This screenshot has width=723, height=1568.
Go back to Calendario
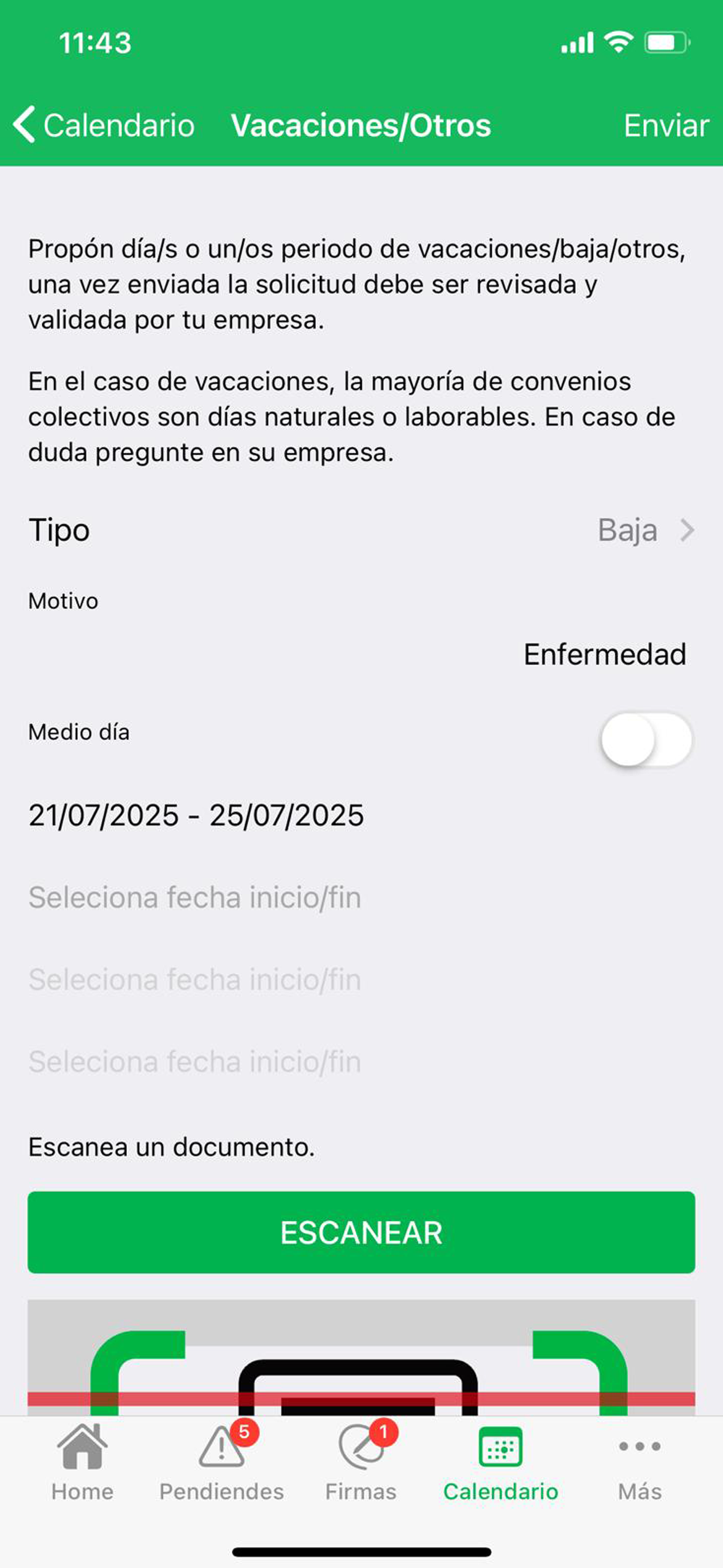[104, 125]
